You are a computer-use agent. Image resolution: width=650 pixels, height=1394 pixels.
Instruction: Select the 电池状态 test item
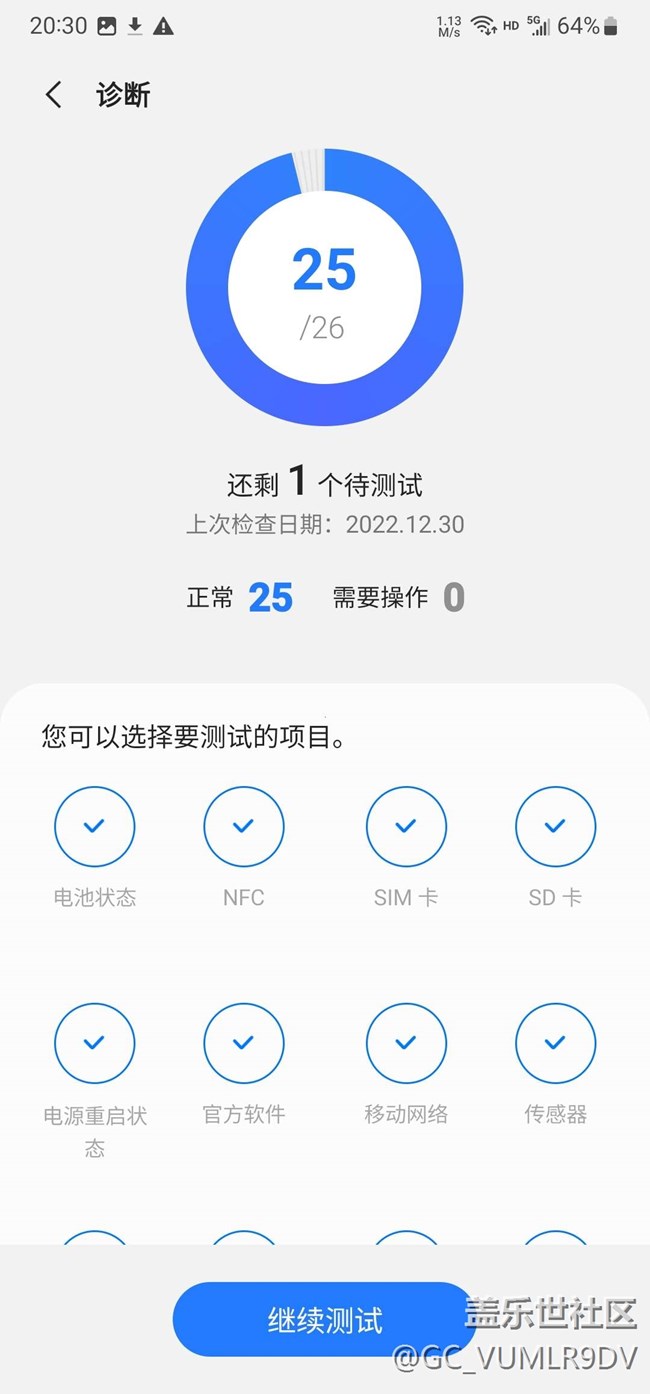pos(94,827)
